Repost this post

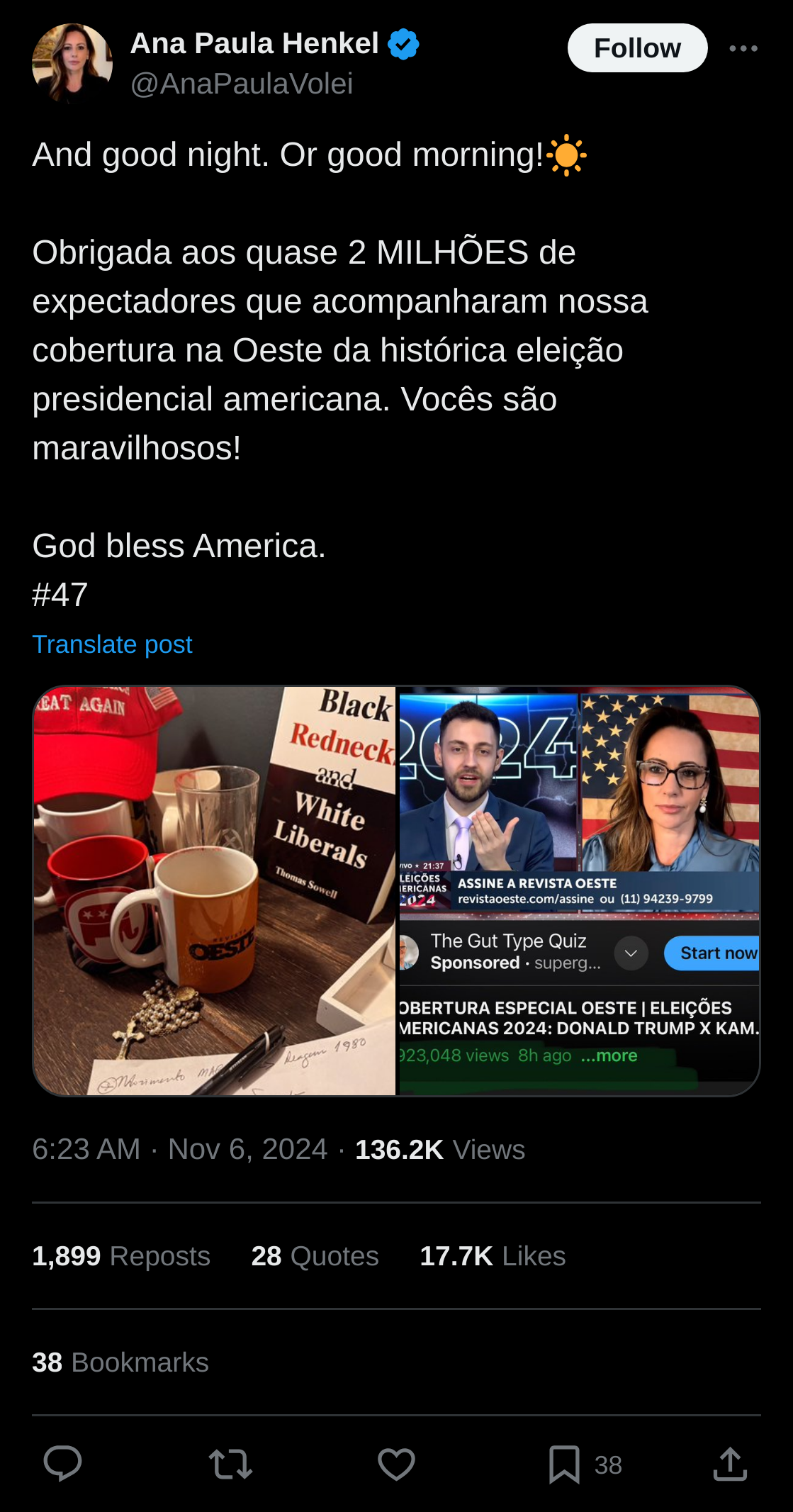[x=230, y=1465]
